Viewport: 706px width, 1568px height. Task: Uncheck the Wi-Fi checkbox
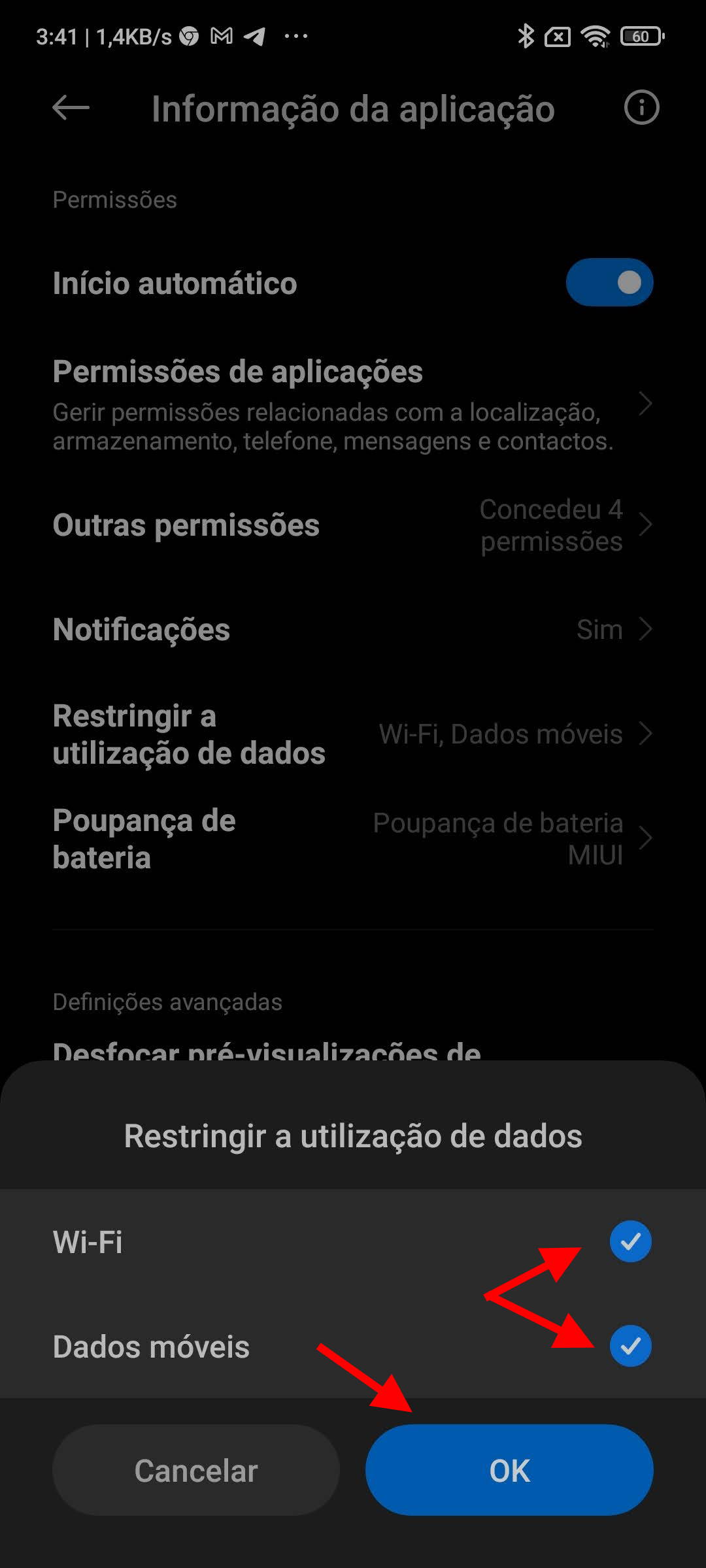click(x=630, y=1241)
